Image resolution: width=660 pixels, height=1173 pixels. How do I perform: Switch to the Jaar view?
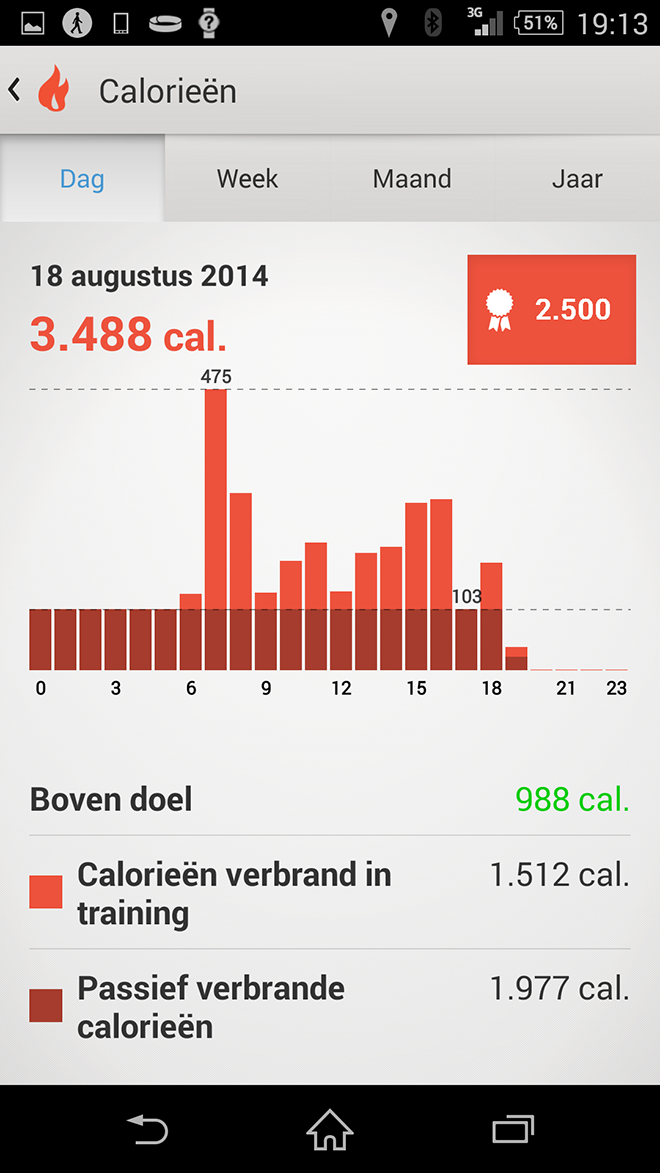pos(577,179)
